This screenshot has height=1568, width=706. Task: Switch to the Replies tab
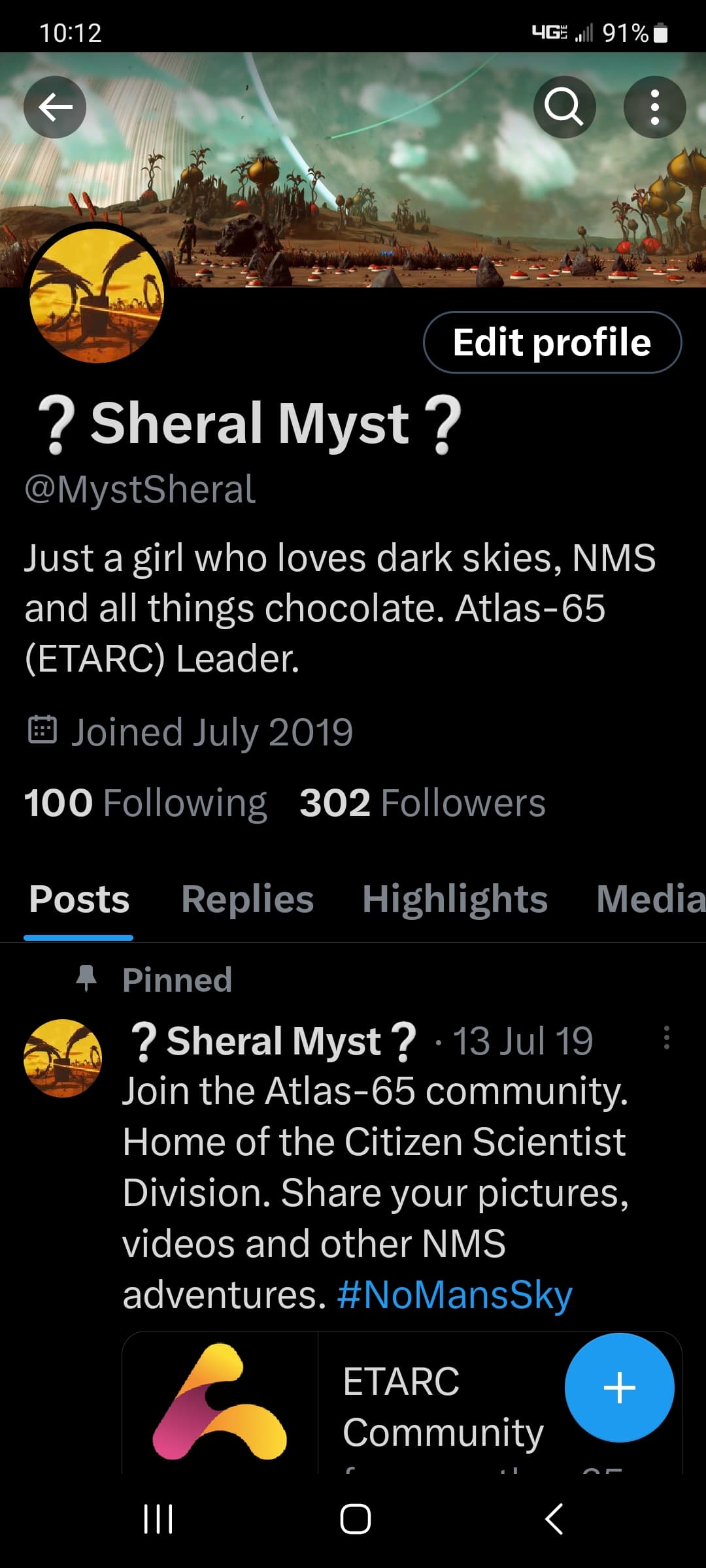coord(248,899)
